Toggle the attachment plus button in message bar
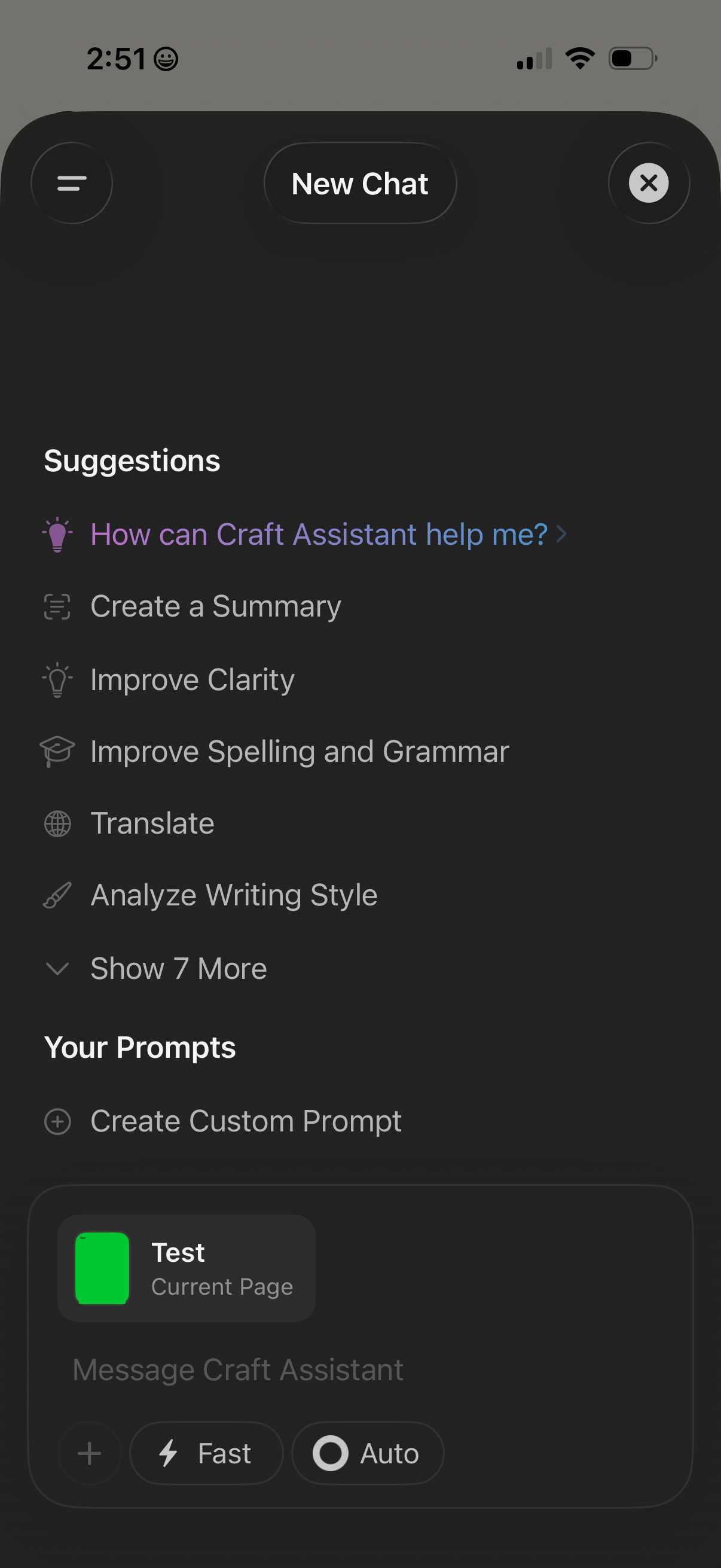 89,1453
